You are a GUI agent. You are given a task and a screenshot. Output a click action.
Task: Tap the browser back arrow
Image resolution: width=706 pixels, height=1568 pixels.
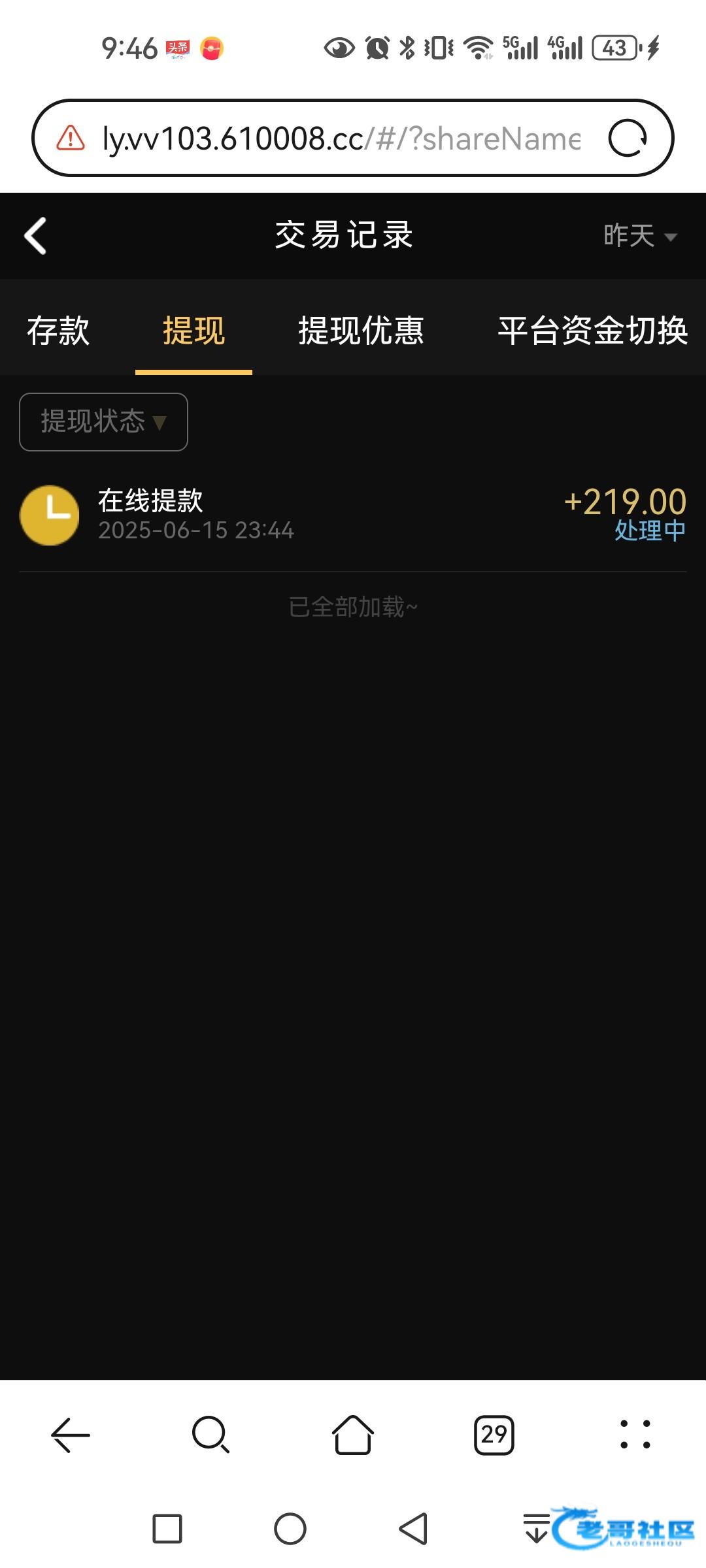(71, 1435)
